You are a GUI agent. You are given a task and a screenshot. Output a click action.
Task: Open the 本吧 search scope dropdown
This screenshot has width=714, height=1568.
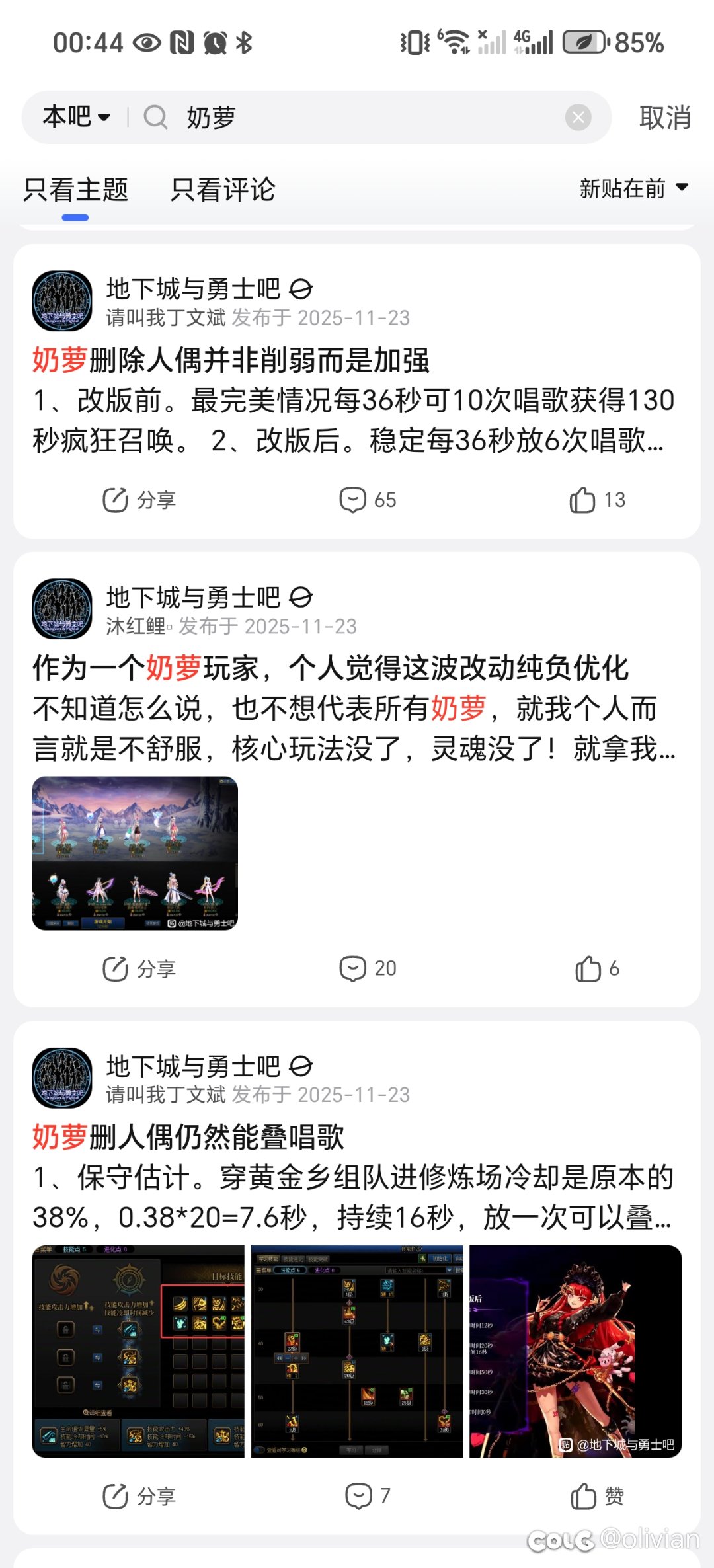point(76,118)
